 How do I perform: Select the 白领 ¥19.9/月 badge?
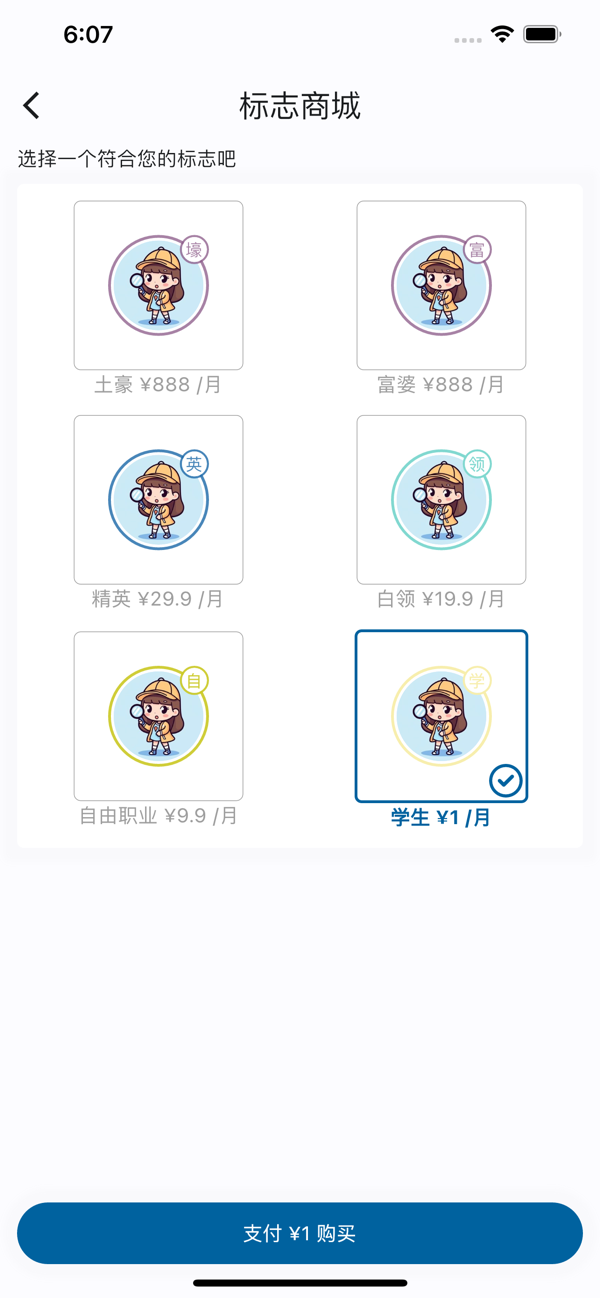point(441,499)
